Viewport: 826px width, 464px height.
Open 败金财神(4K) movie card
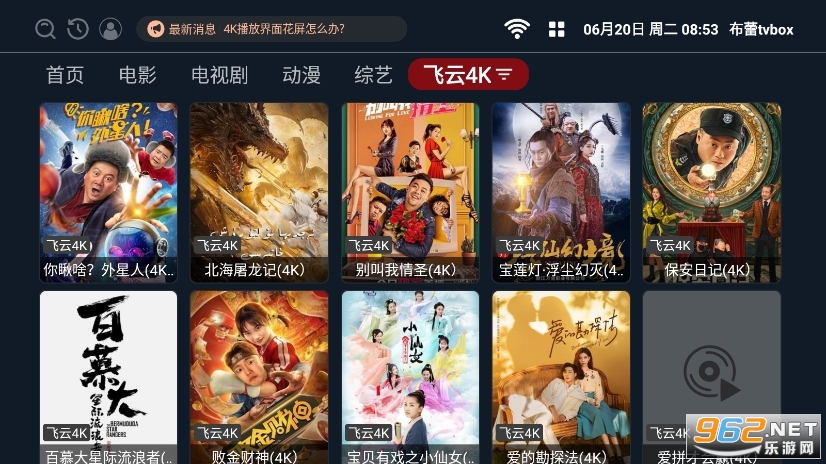coord(259,375)
